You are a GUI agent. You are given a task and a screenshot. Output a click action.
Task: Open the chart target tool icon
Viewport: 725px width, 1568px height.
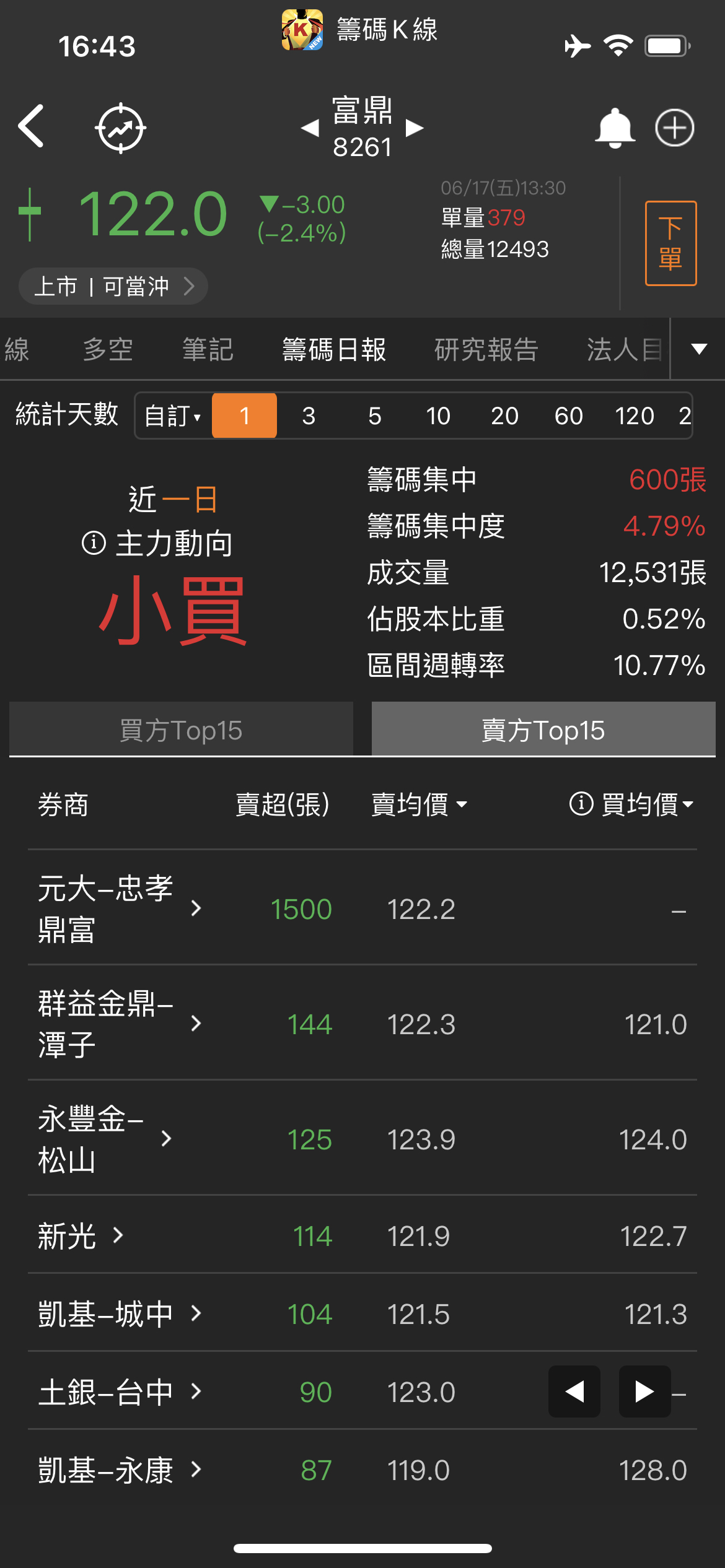click(120, 128)
